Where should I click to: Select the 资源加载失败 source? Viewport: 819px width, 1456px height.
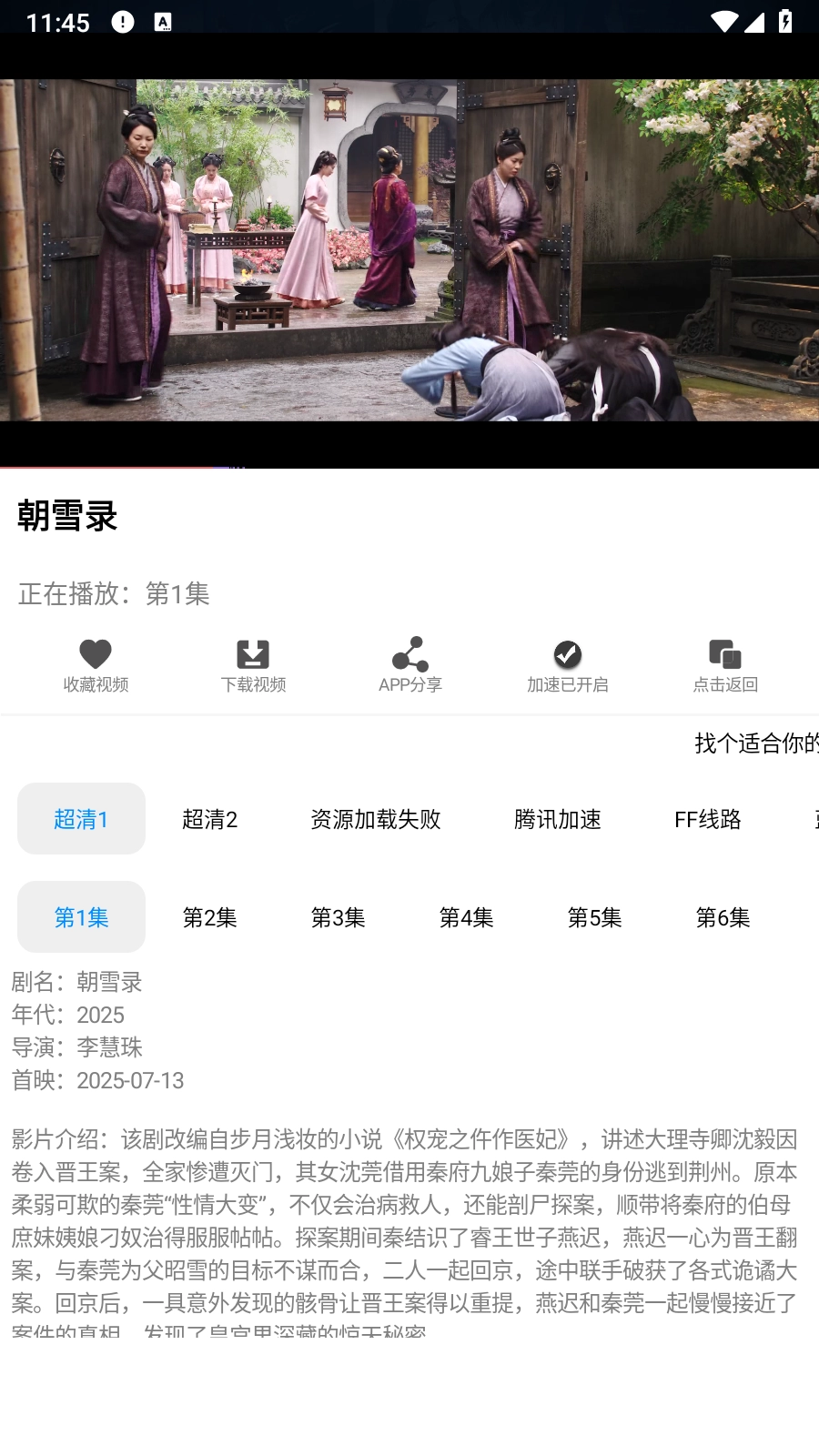point(376,819)
